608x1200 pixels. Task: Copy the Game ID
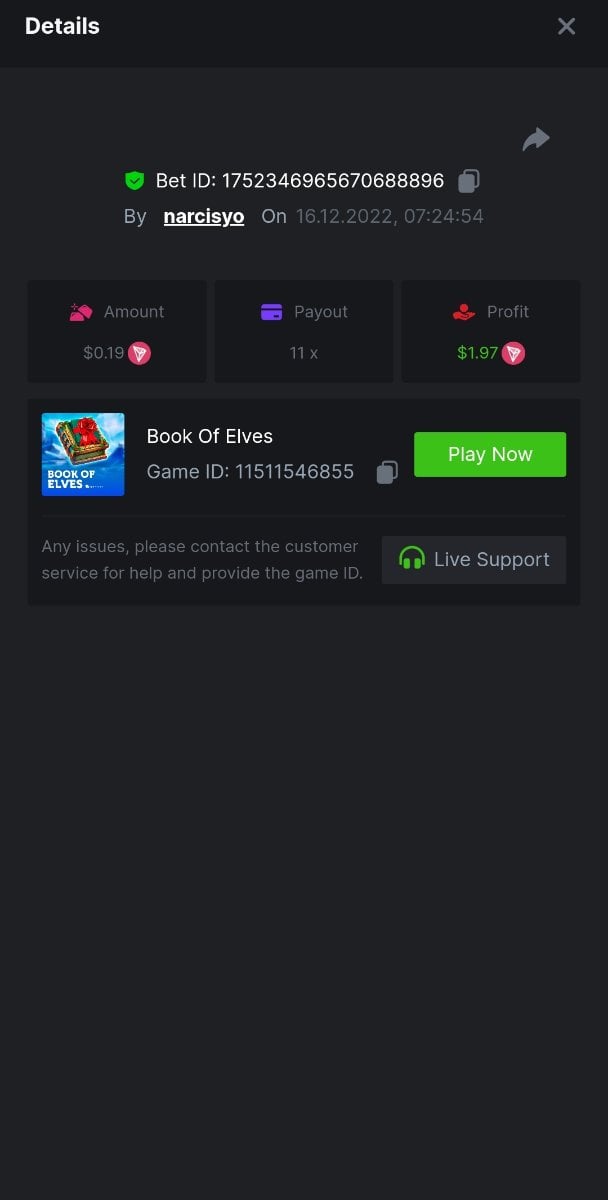pos(387,472)
